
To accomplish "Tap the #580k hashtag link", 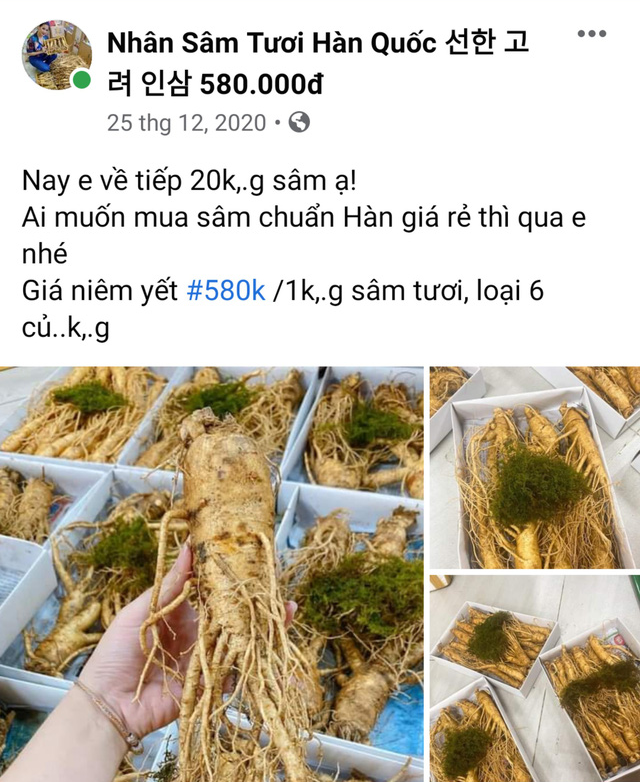I will 226,291.
